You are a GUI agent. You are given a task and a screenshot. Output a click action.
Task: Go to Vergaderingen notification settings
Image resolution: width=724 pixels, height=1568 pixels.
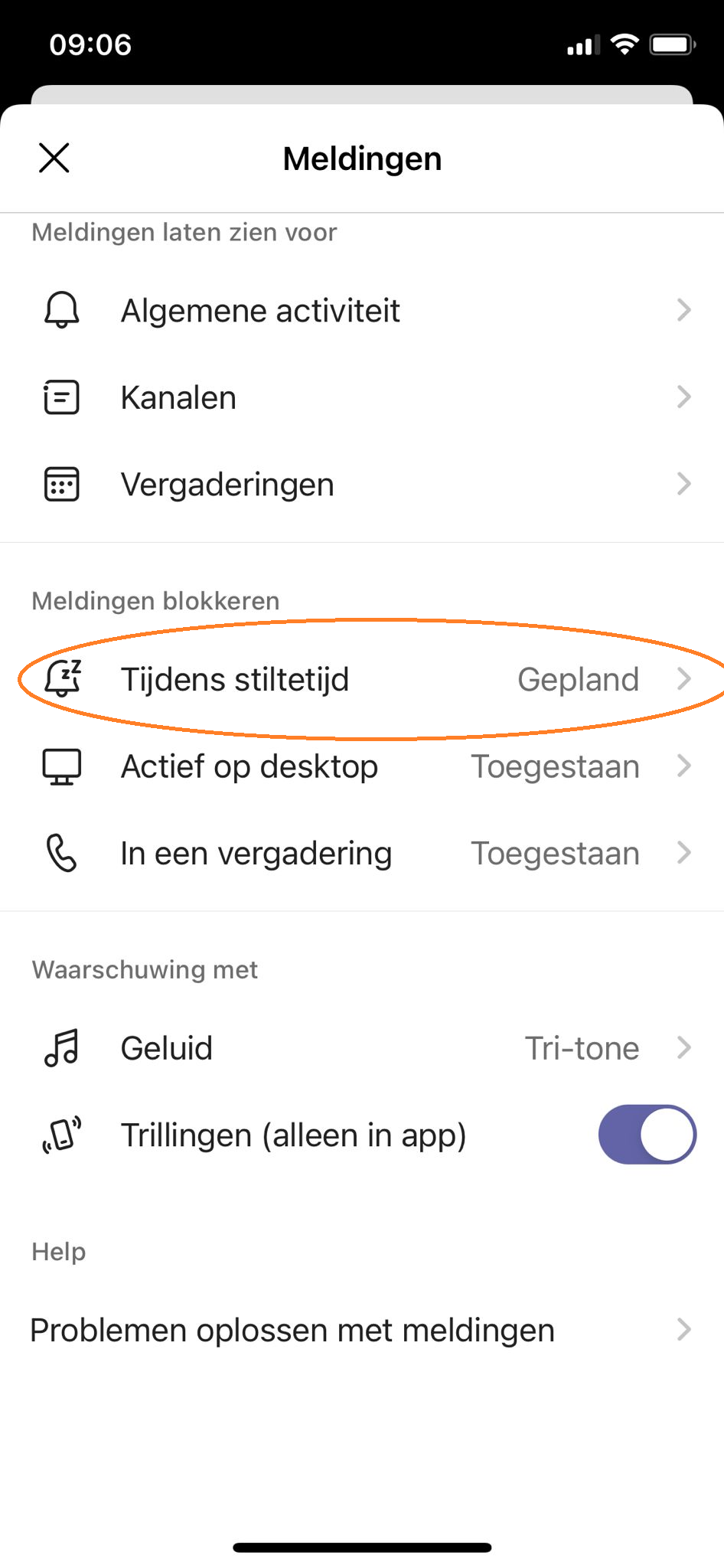(x=362, y=485)
